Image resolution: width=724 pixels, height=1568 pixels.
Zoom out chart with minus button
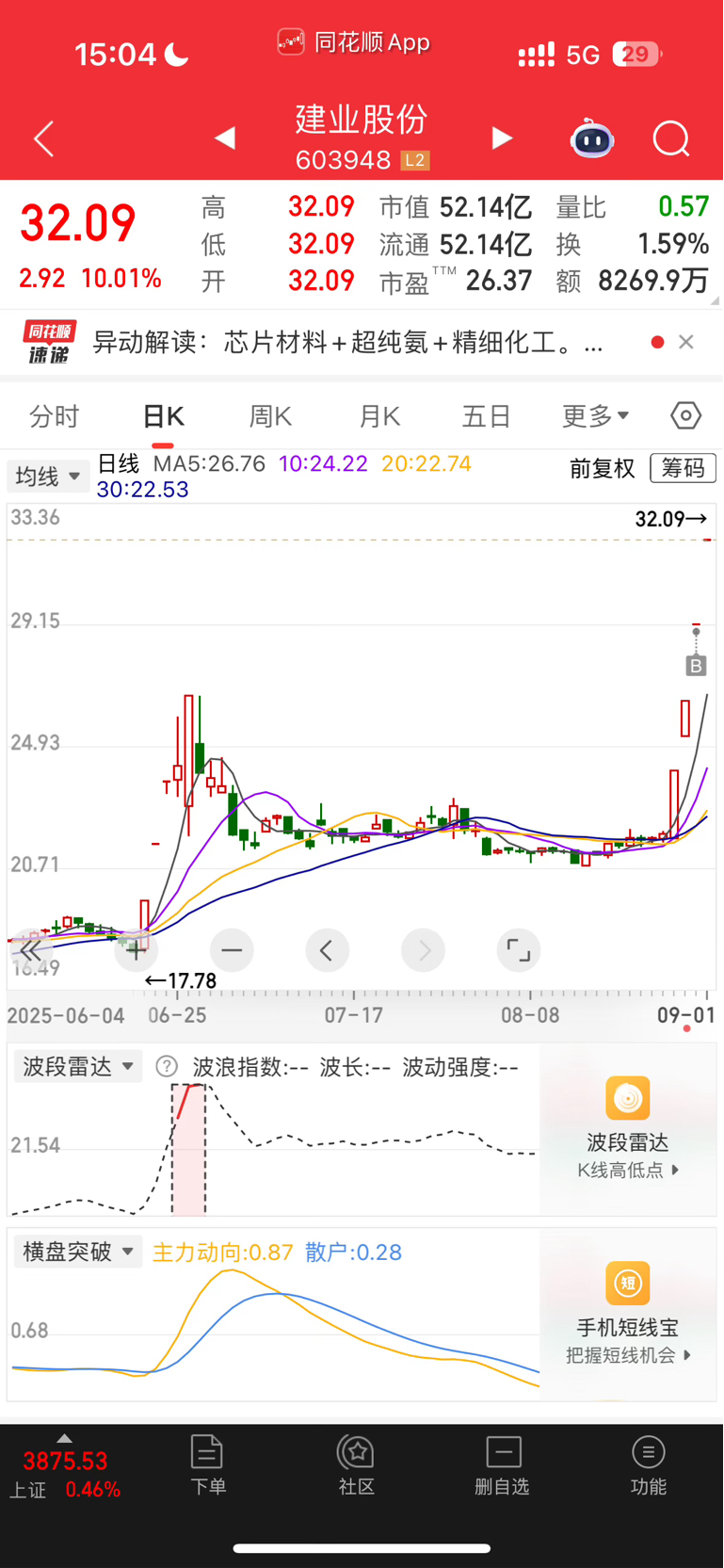point(232,950)
